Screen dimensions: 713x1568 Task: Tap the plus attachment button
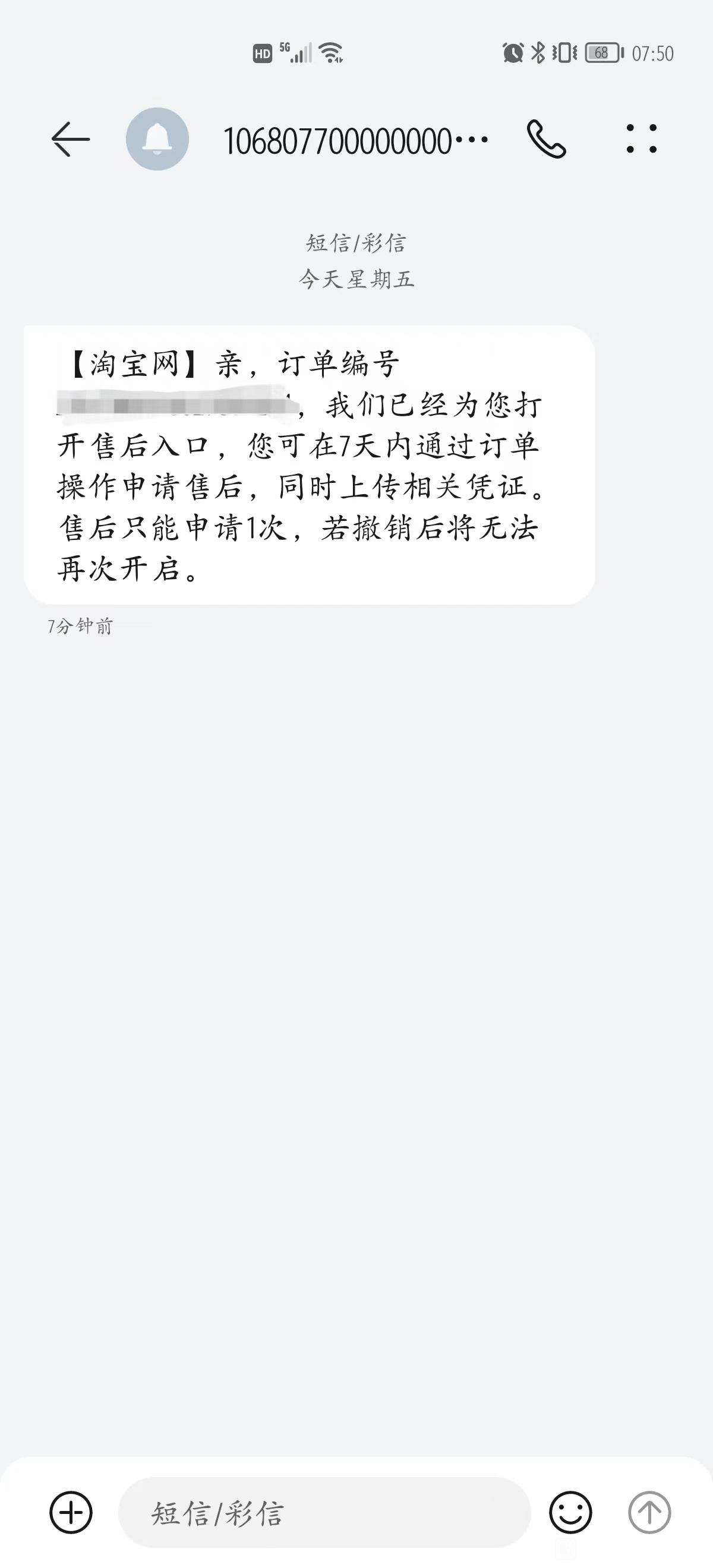point(71,1512)
